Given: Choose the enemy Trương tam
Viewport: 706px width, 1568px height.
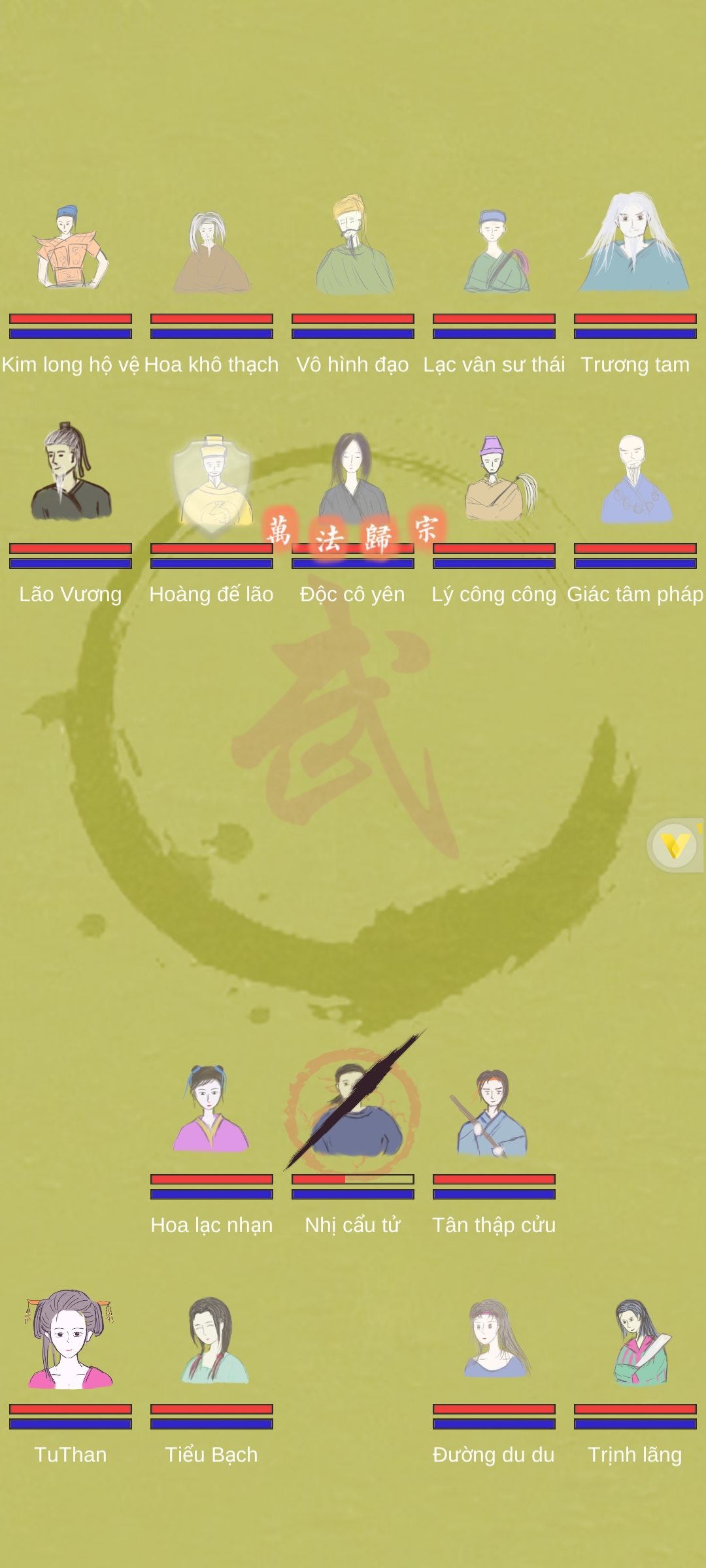Looking at the screenshot, I should coord(634,243).
